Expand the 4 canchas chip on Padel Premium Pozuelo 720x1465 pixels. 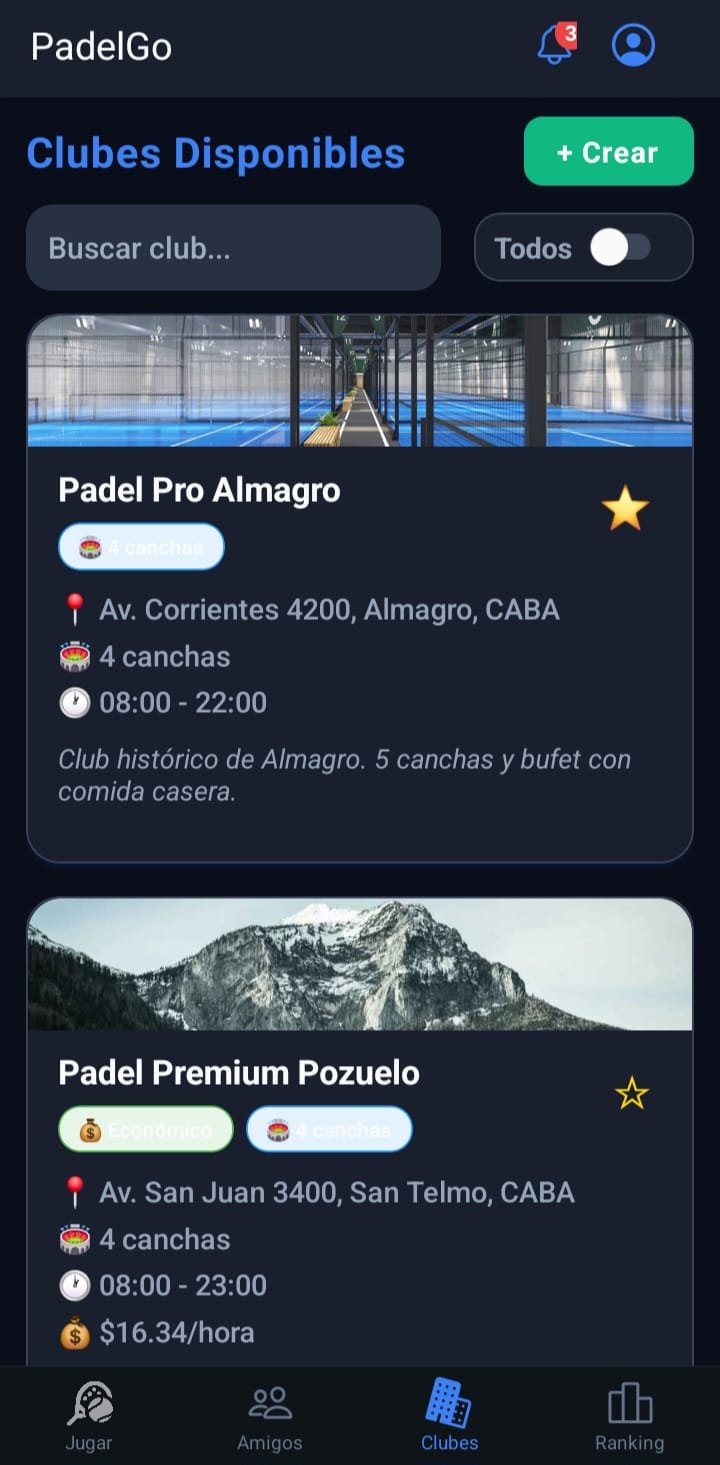(x=329, y=1128)
